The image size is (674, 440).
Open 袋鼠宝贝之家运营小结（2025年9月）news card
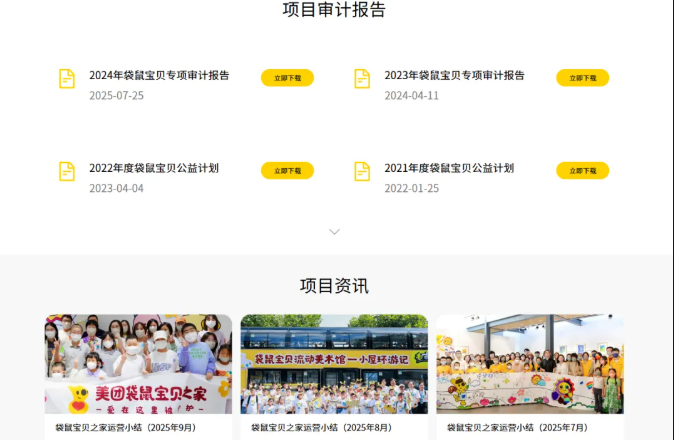click(138, 370)
